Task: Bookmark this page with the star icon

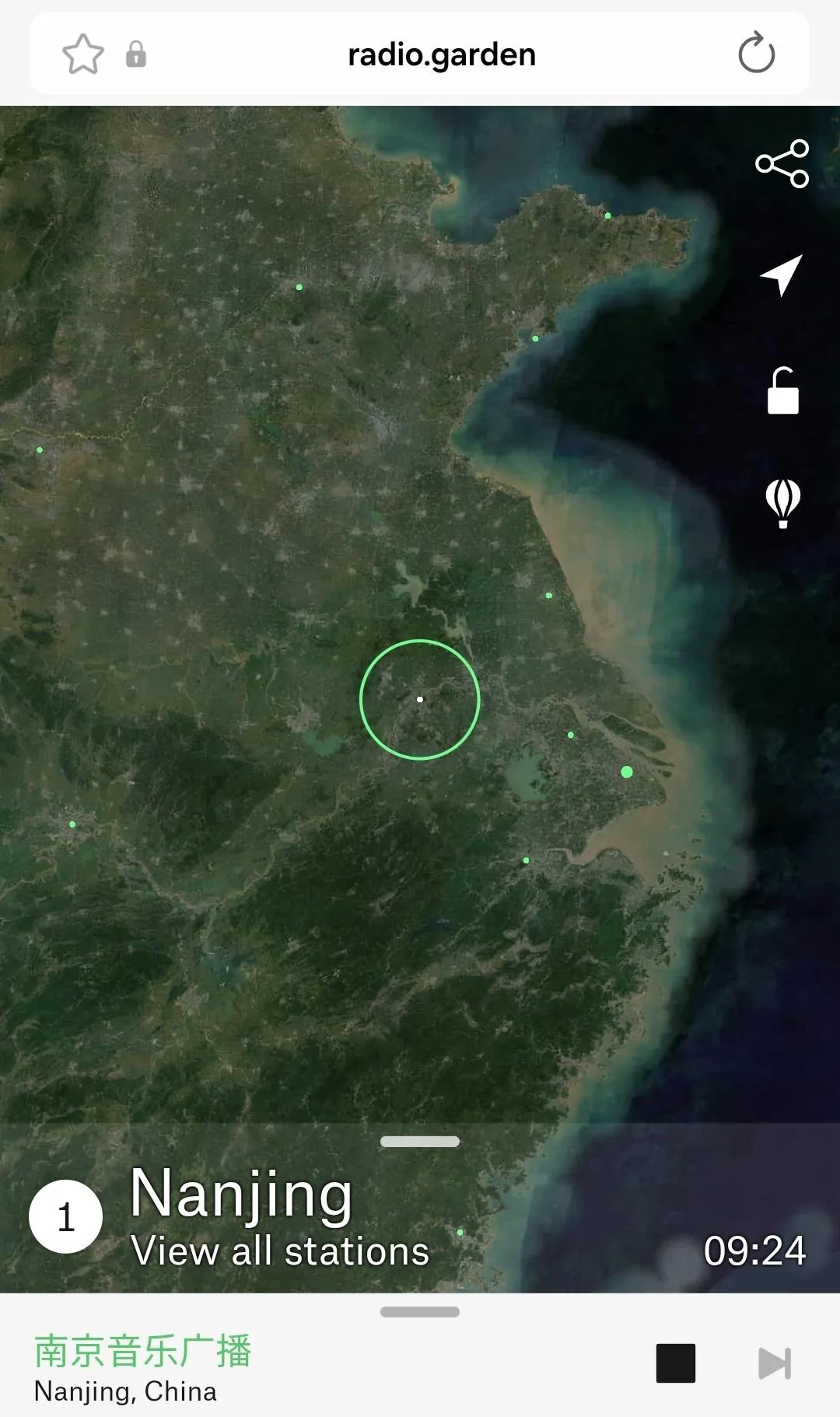Action: pyautogui.click(x=82, y=54)
